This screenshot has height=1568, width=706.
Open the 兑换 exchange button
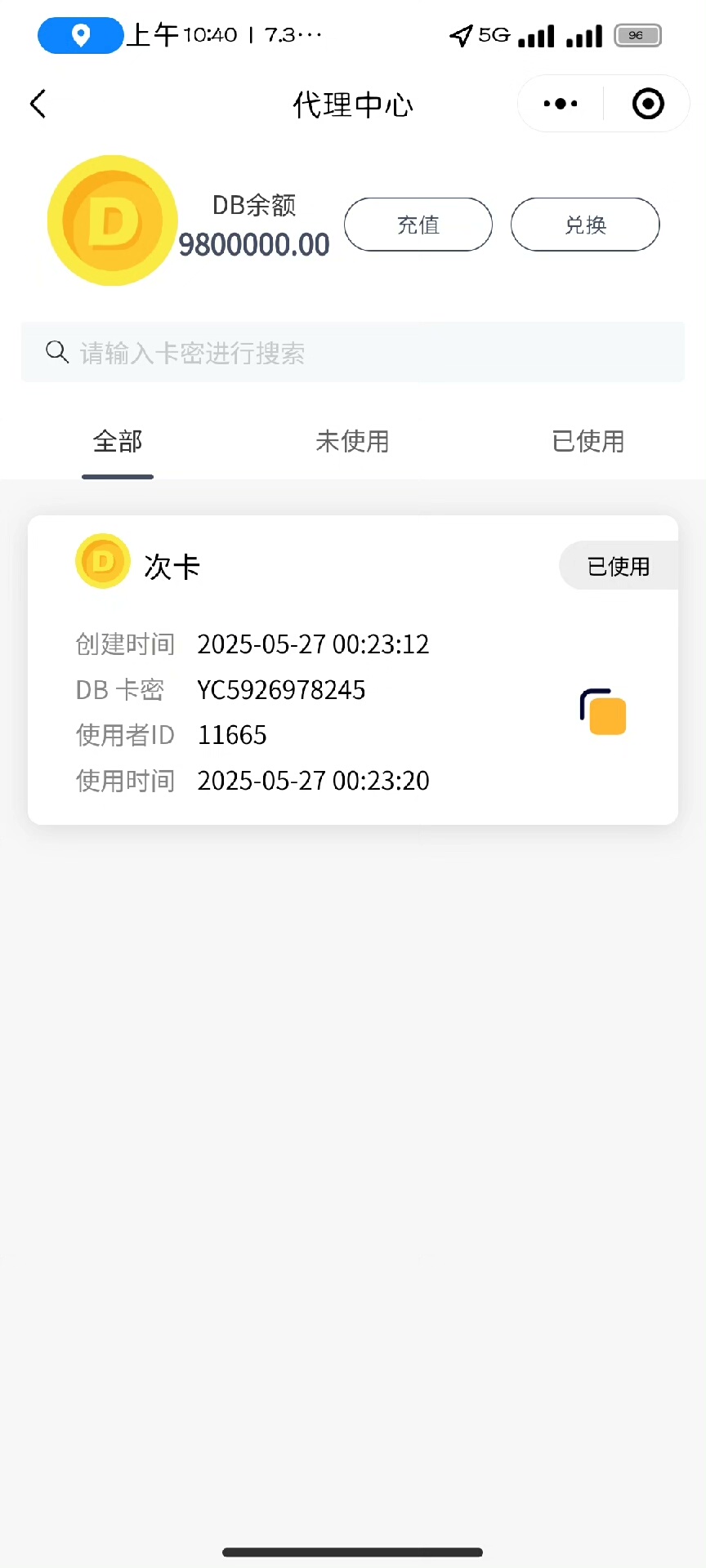(x=585, y=225)
